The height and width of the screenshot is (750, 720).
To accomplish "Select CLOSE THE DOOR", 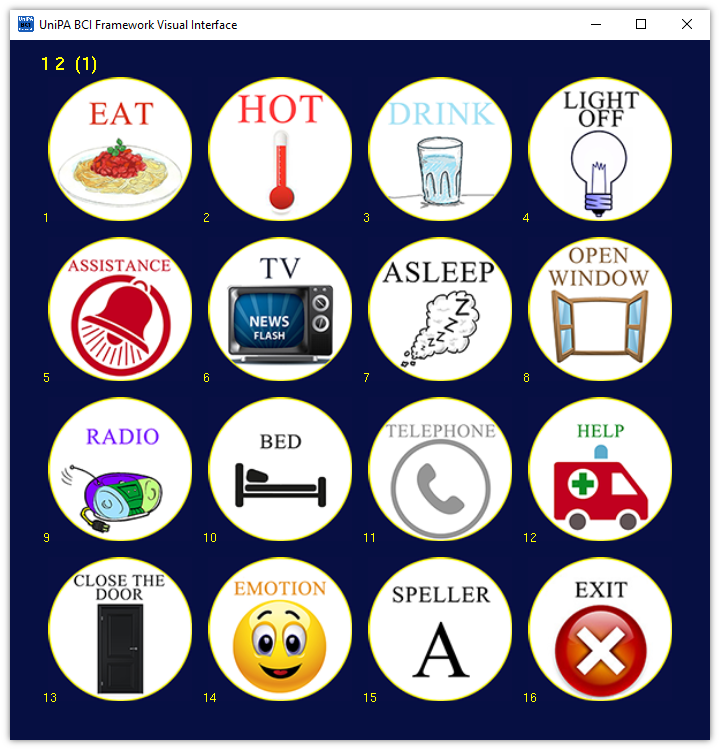I will (120, 630).
